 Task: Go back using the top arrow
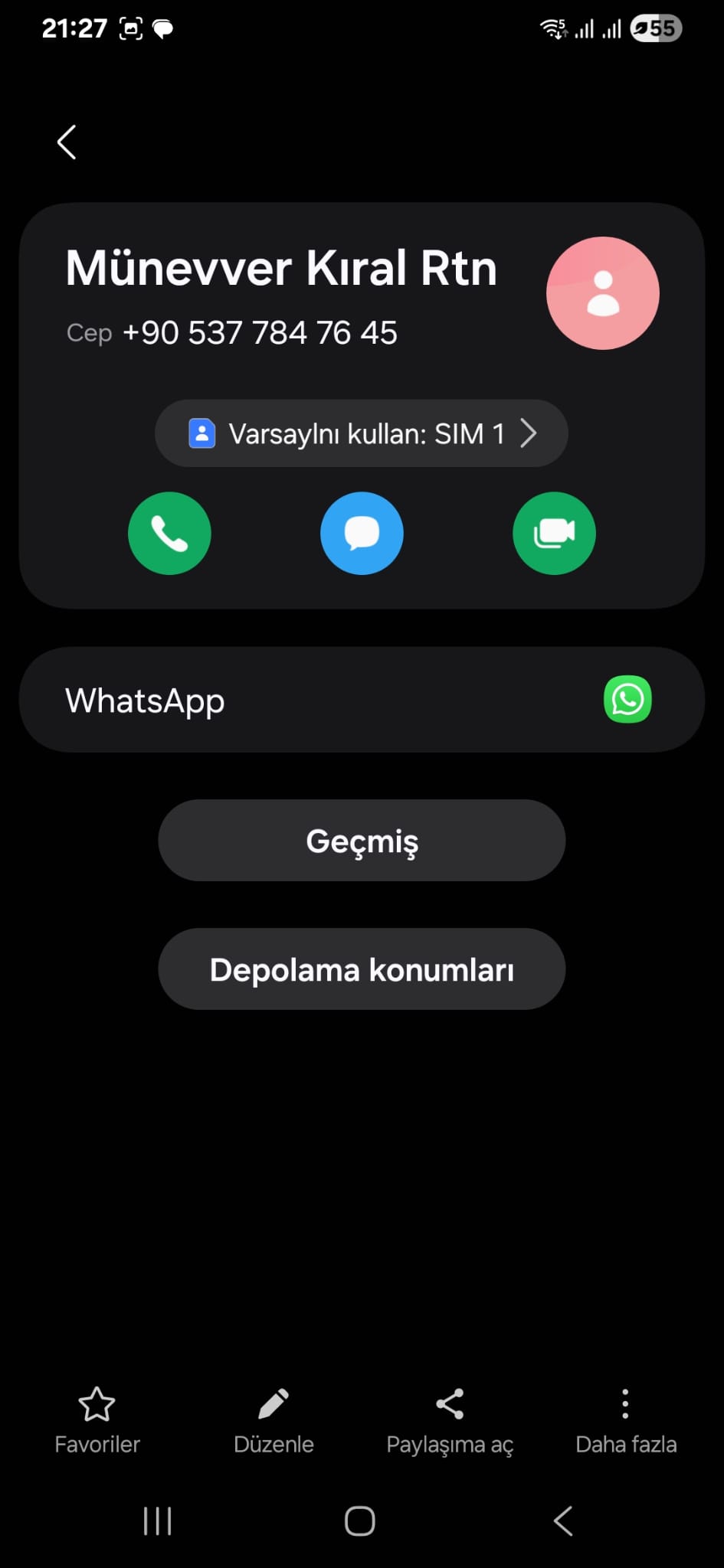tap(67, 142)
